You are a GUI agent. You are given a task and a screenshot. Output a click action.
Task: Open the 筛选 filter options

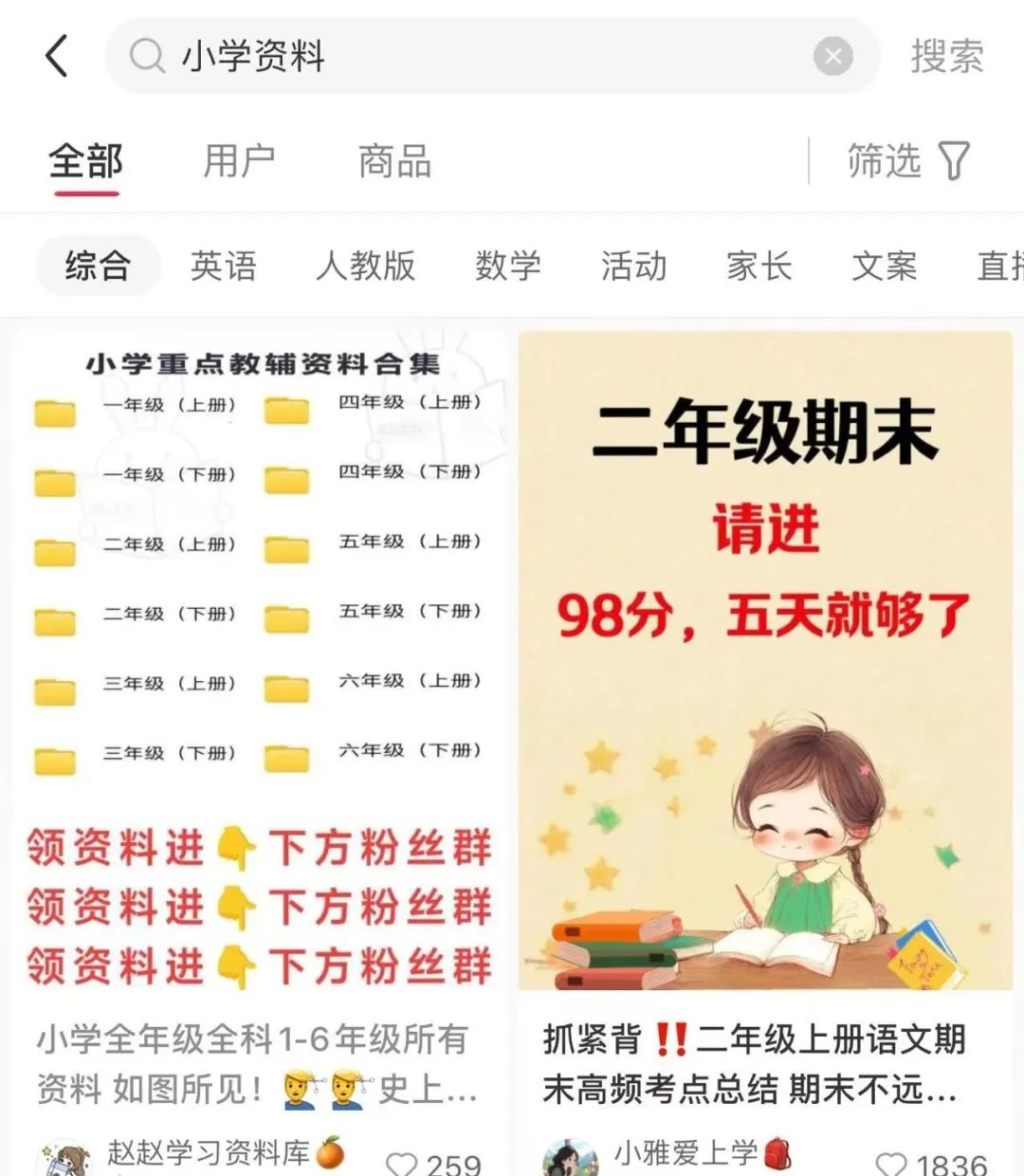click(x=908, y=161)
